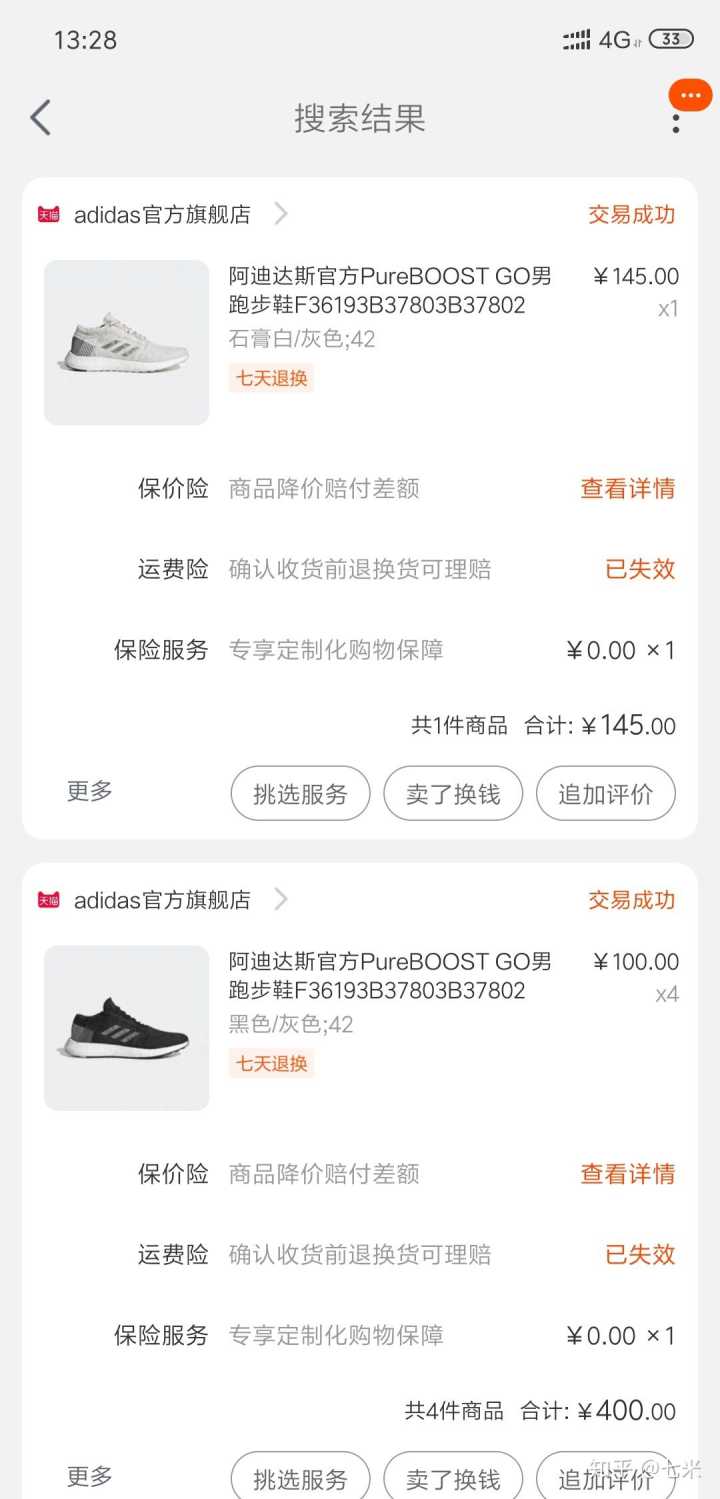Choose 挑选服务 for the ¥400.00 order

(300, 1479)
